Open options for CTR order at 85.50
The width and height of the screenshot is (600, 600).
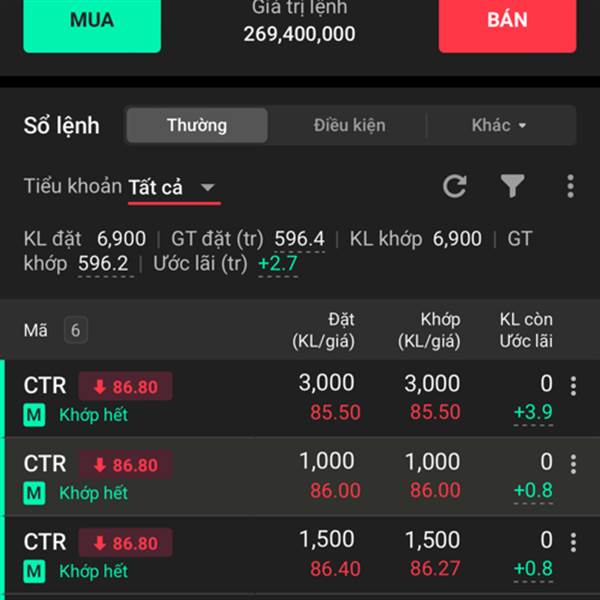tap(573, 386)
